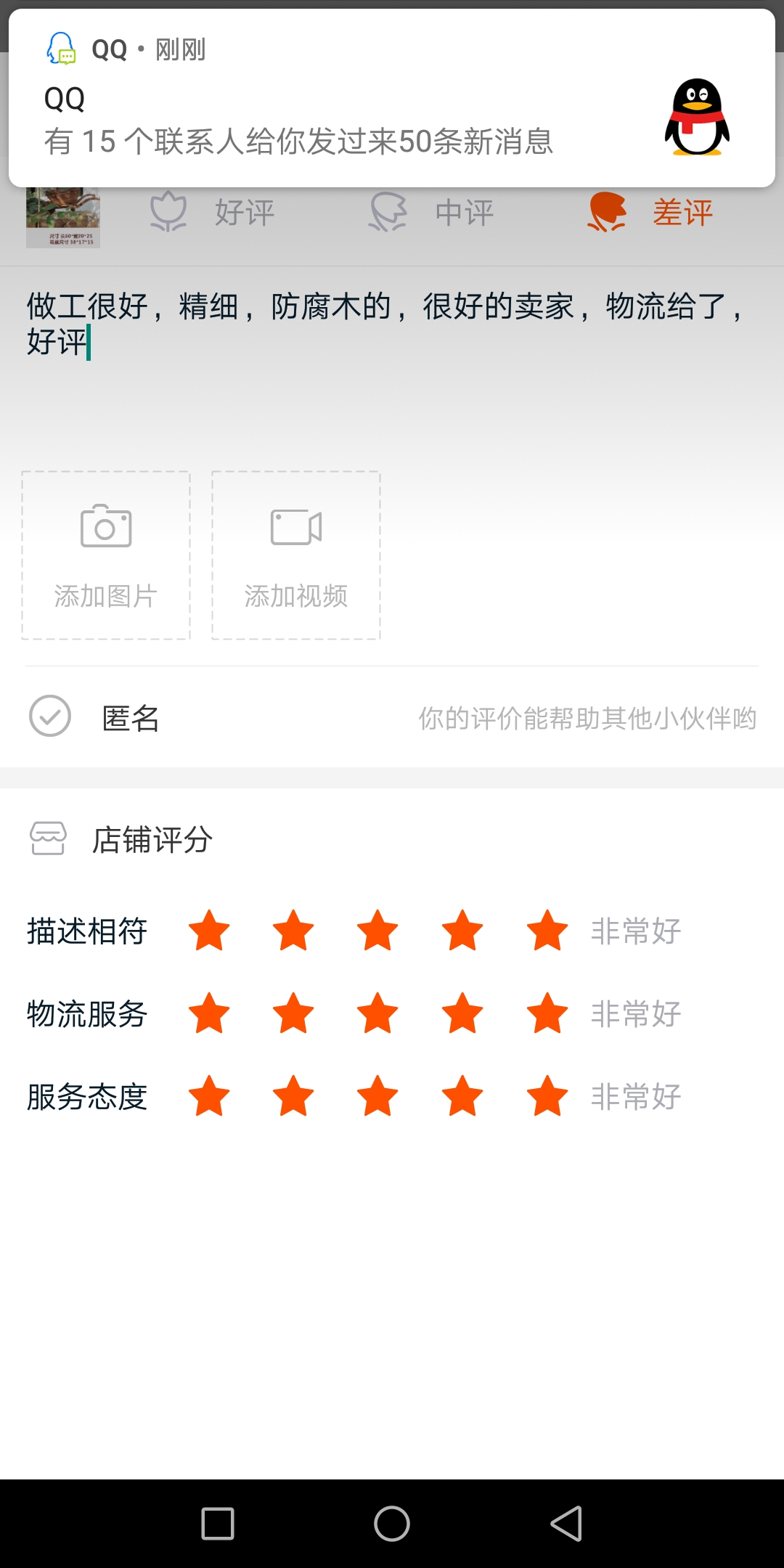Open recent apps from navigation bar

[x=218, y=1523]
